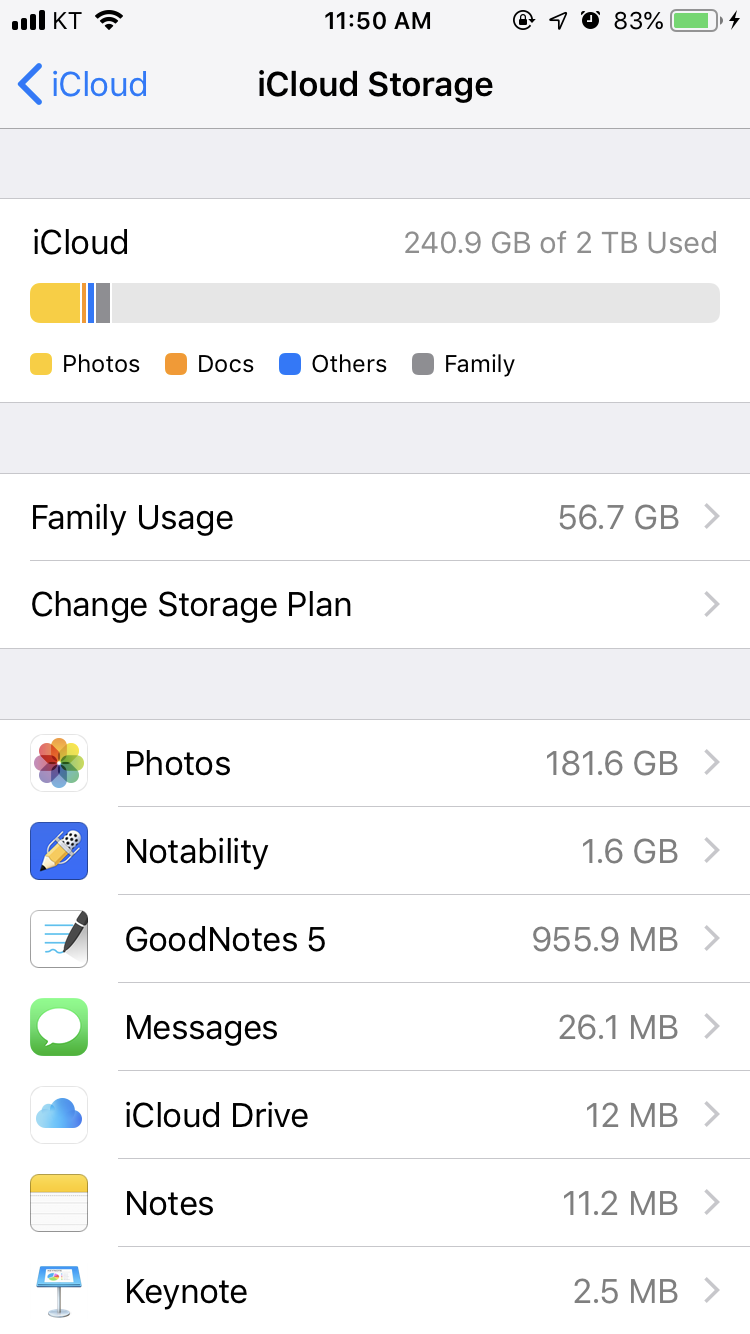Tap the Keynote storage row

coord(375,1291)
